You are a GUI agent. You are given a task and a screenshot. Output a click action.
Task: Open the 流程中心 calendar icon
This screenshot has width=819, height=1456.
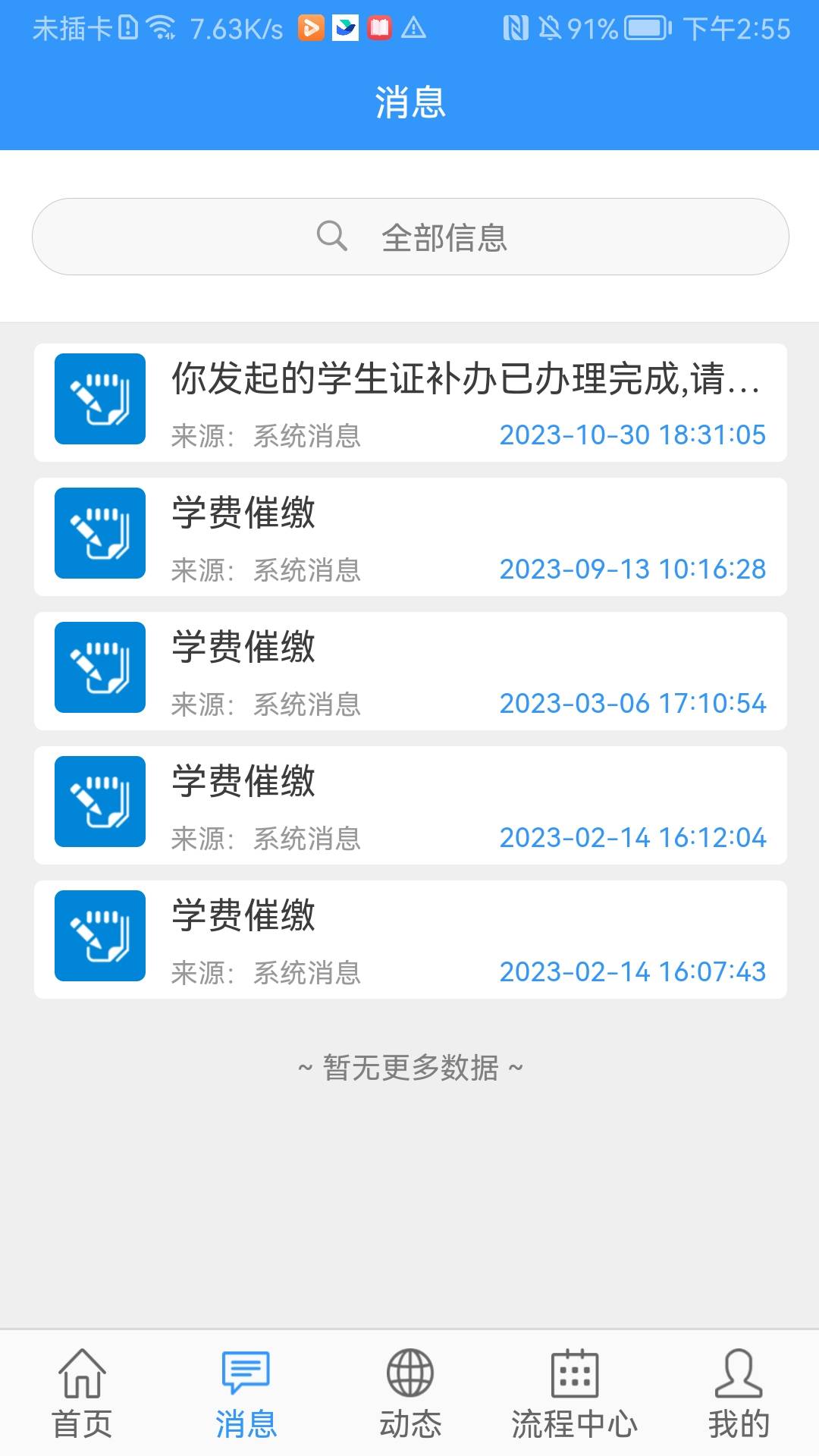[x=573, y=1373]
